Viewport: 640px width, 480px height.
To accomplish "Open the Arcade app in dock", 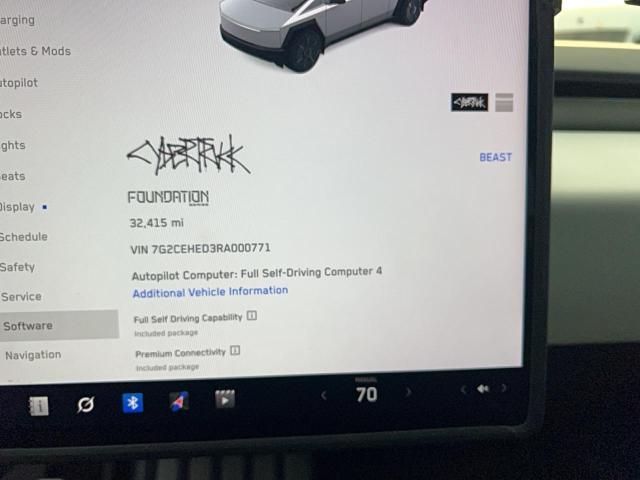I will pyautogui.click(x=179, y=401).
